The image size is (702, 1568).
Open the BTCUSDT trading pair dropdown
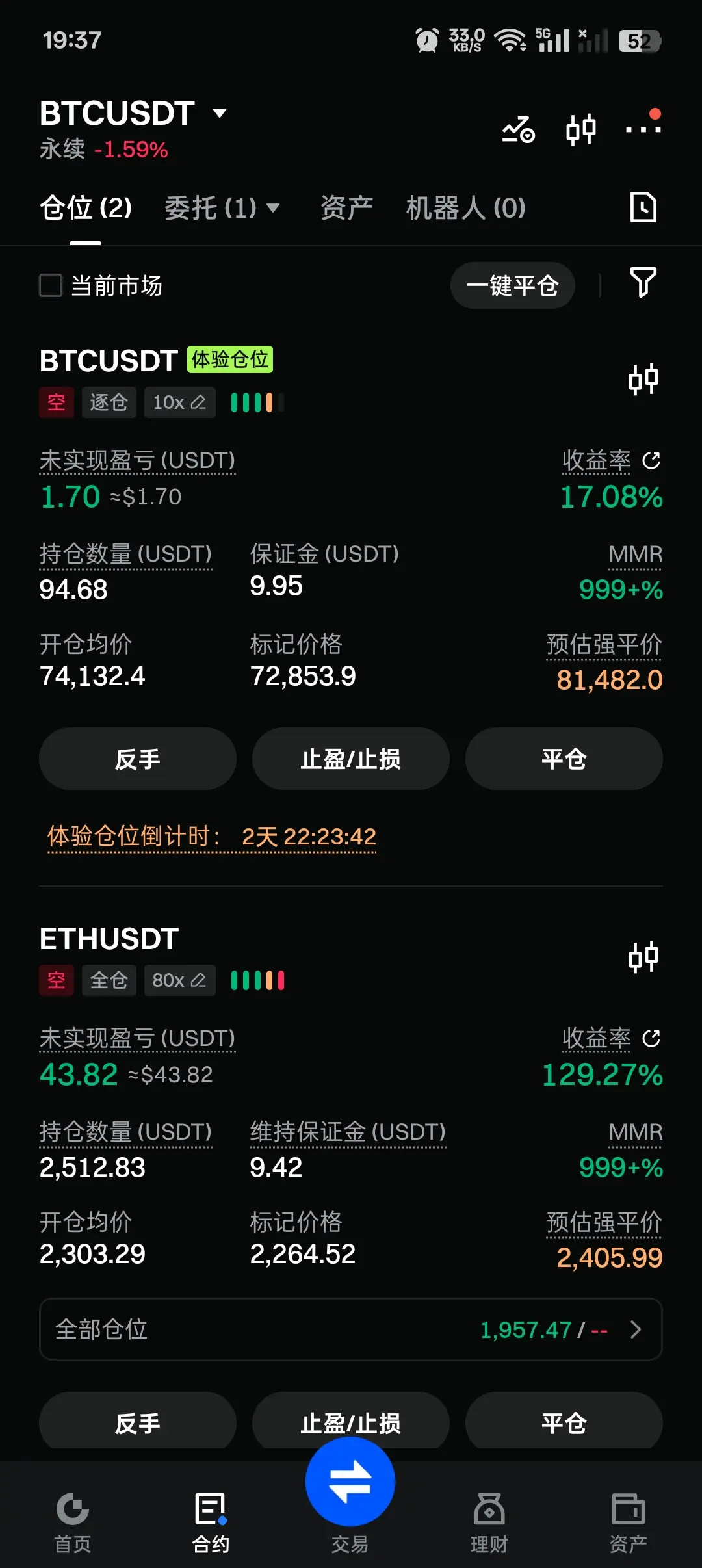point(133,113)
